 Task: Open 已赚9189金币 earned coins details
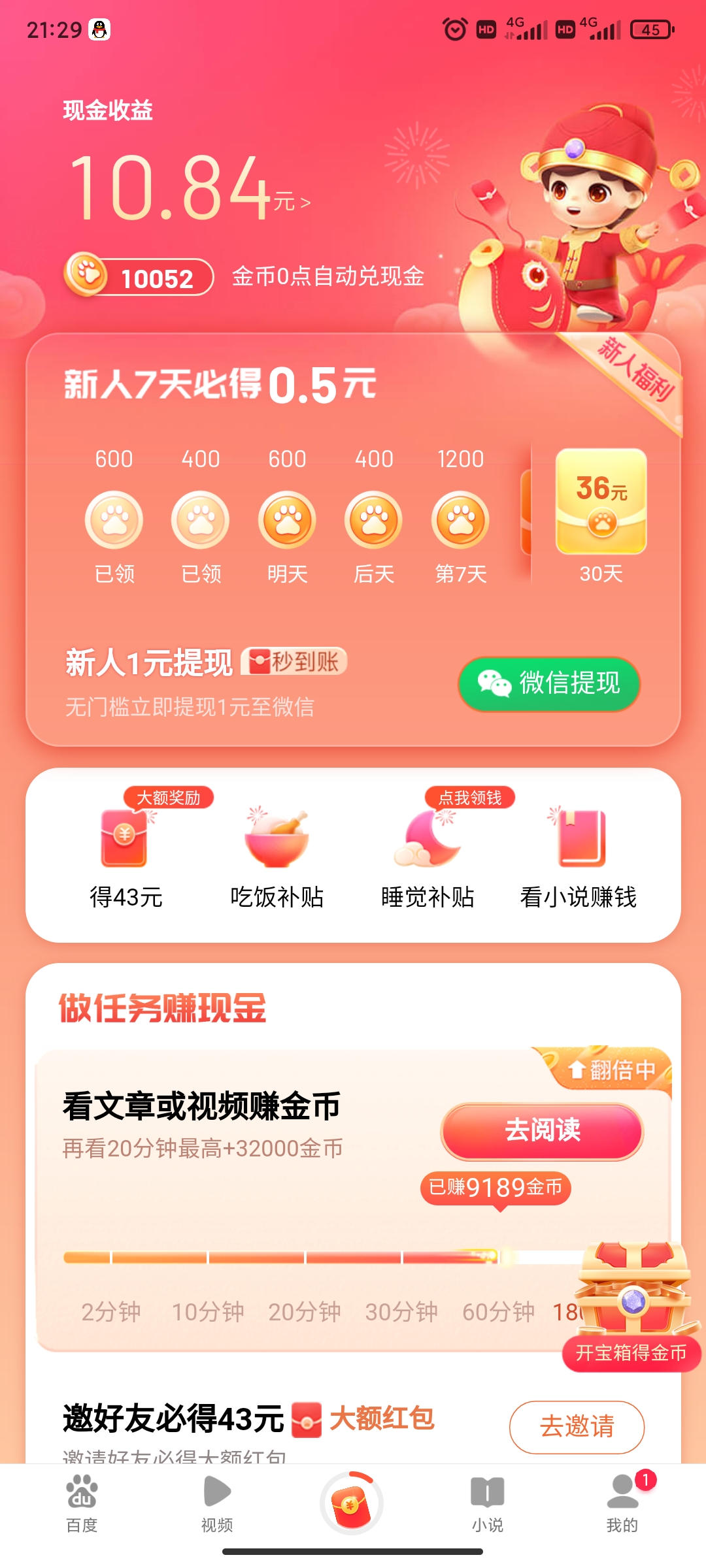coord(496,1189)
